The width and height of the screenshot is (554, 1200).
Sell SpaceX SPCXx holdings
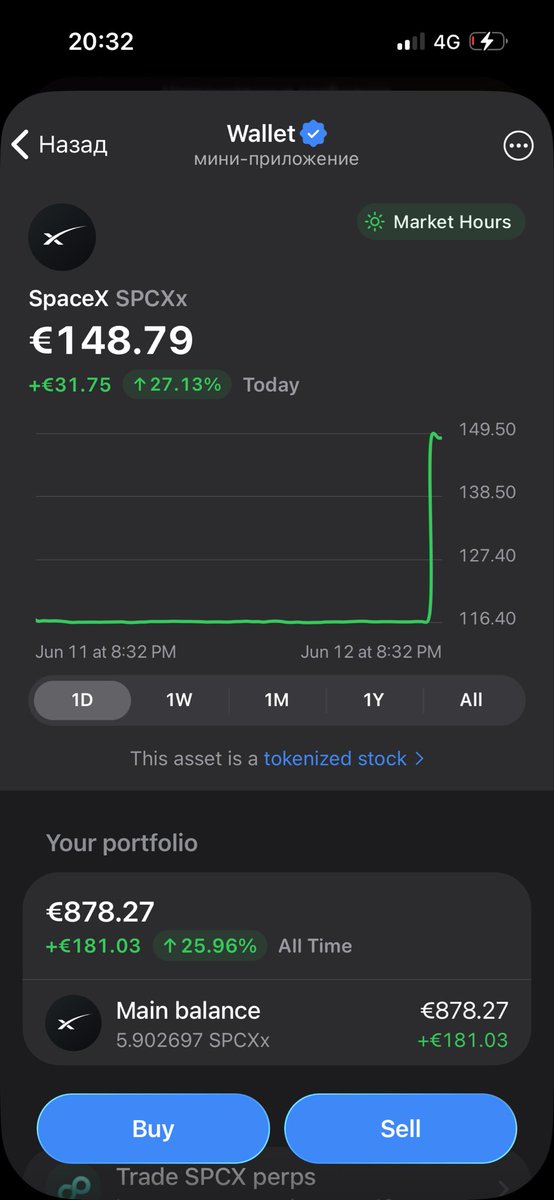click(x=400, y=1129)
